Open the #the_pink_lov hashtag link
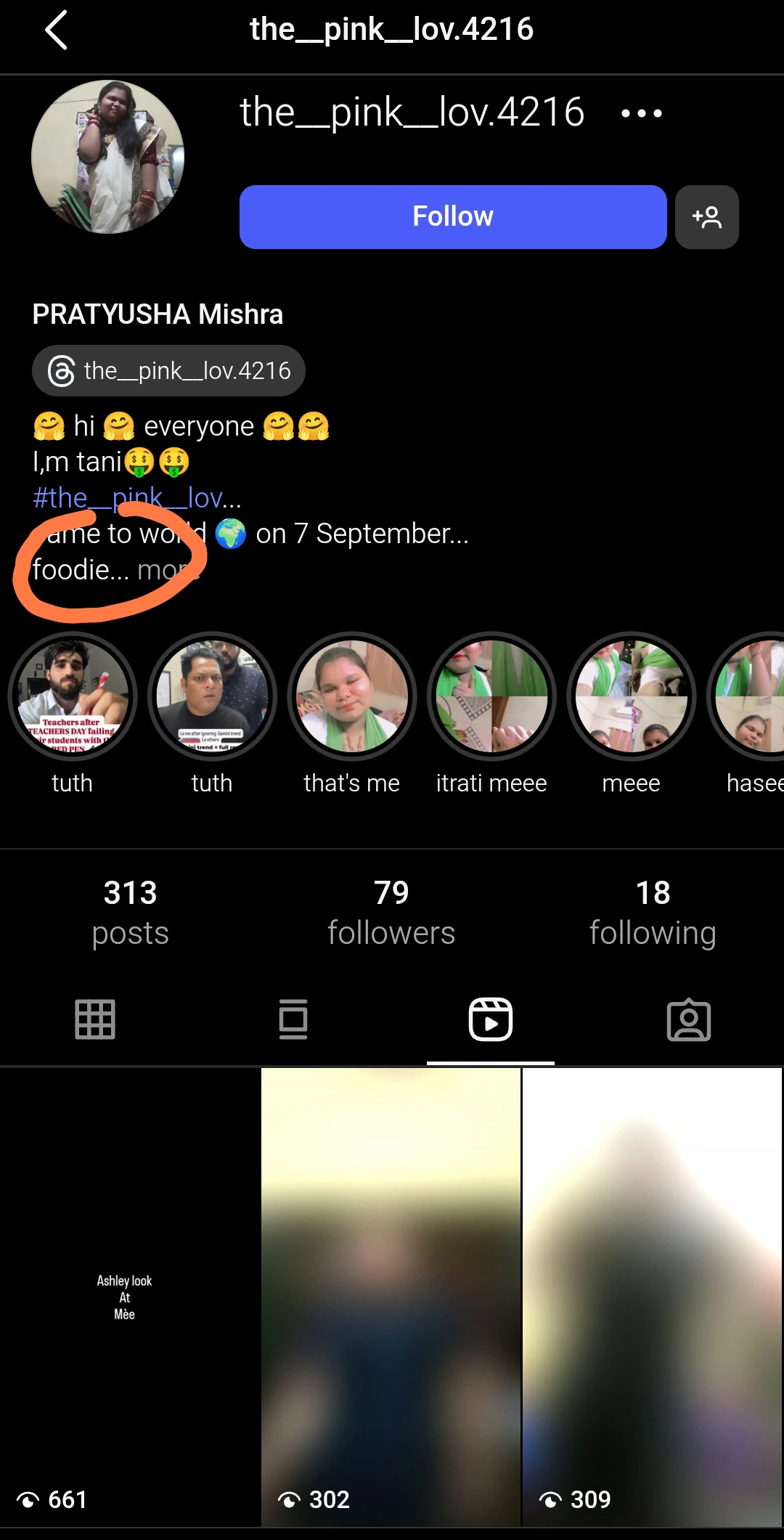Screen dimensions: 784x1540 pos(136,498)
